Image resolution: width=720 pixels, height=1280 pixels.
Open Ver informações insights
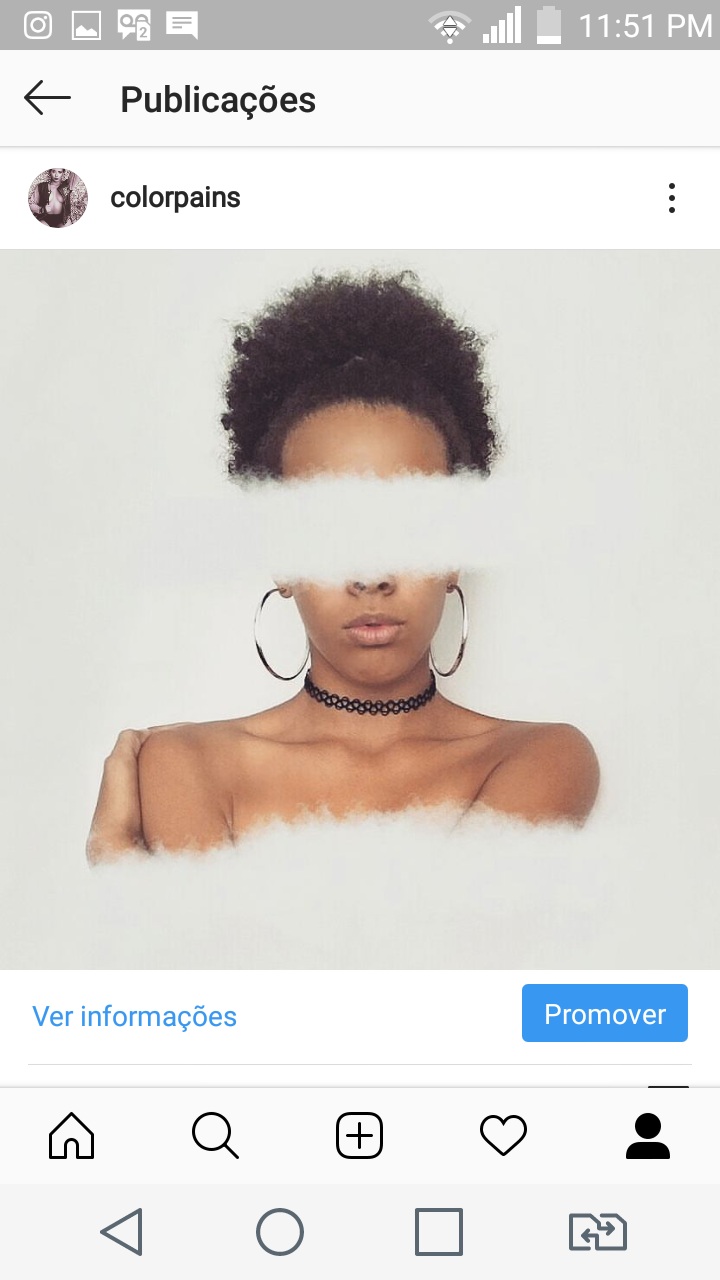point(134,1016)
